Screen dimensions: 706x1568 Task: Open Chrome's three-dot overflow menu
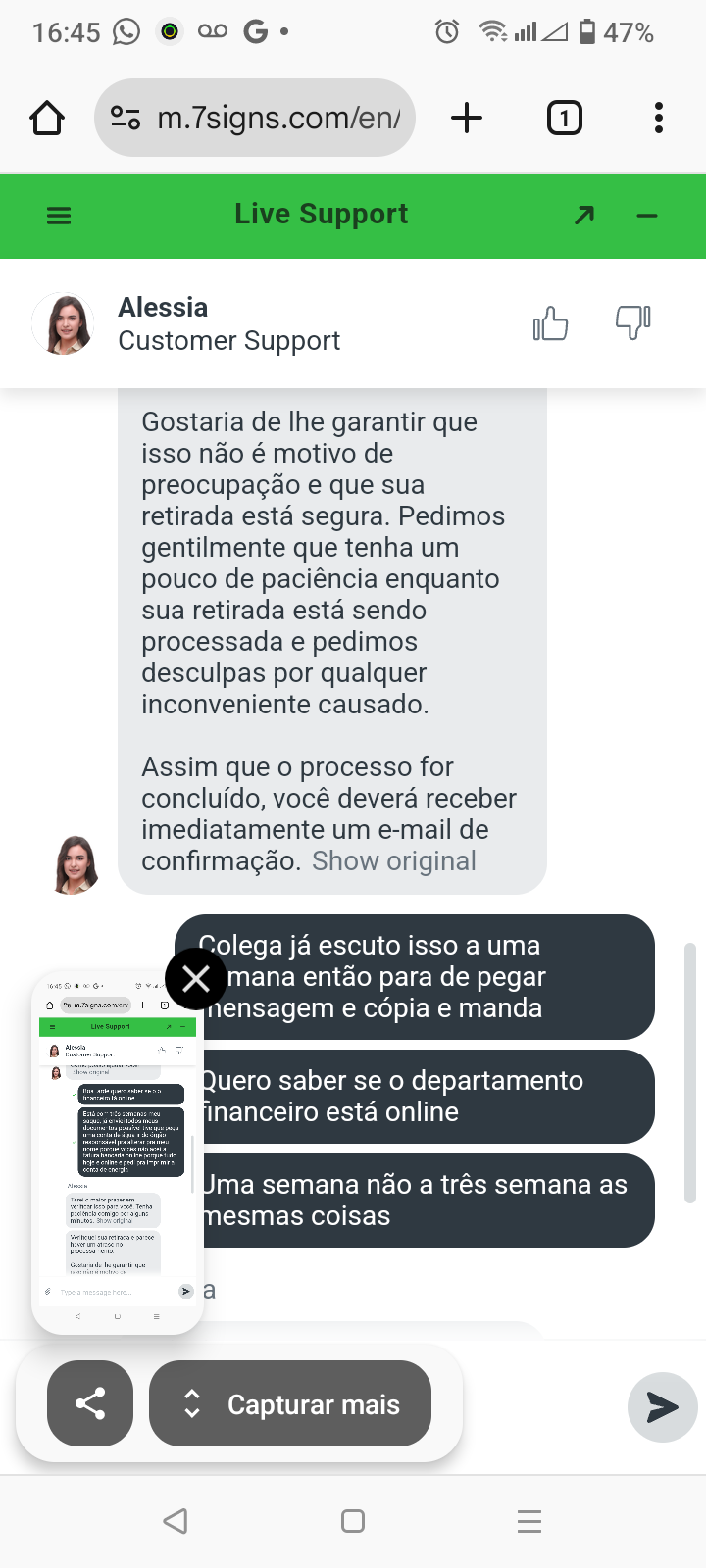click(659, 118)
